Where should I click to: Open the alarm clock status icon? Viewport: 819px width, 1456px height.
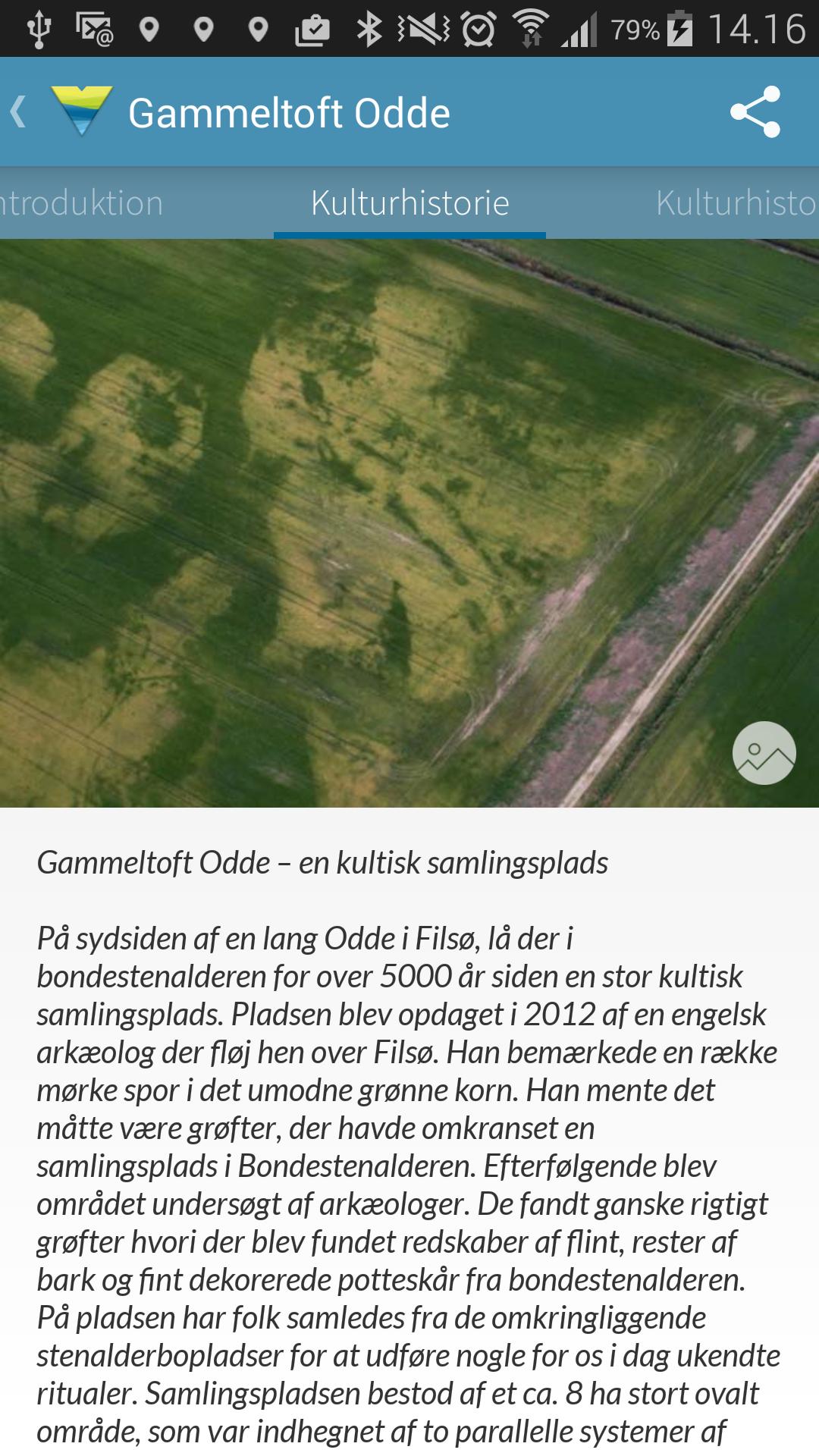click(x=476, y=27)
